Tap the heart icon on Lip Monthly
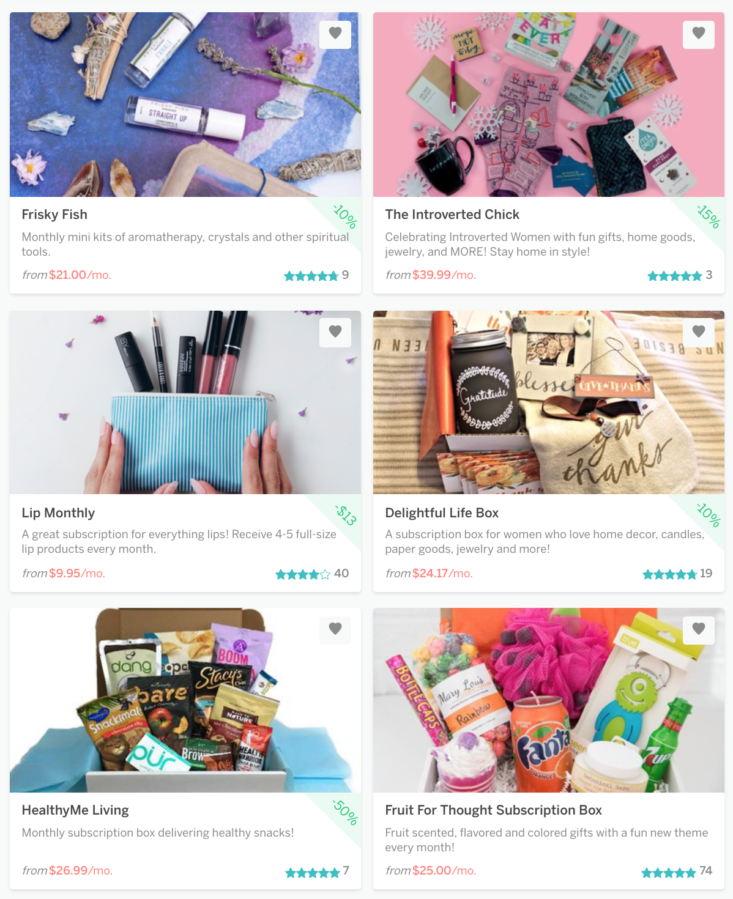The image size is (733, 899). (x=335, y=332)
